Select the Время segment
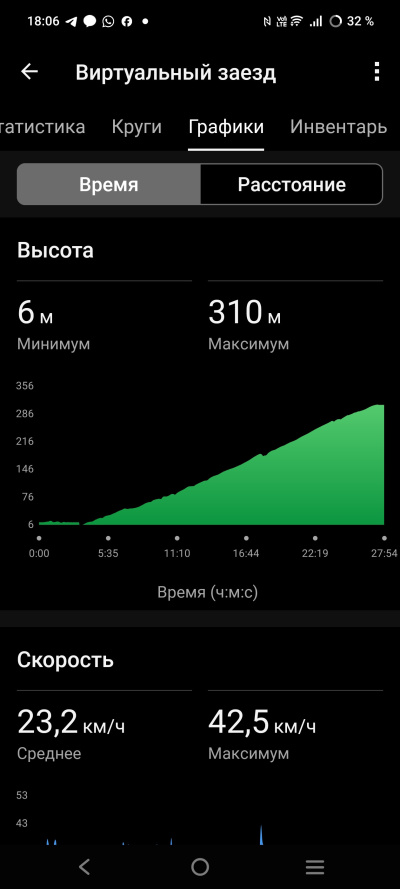This screenshot has width=400, height=889. click(x=109, y=184)
